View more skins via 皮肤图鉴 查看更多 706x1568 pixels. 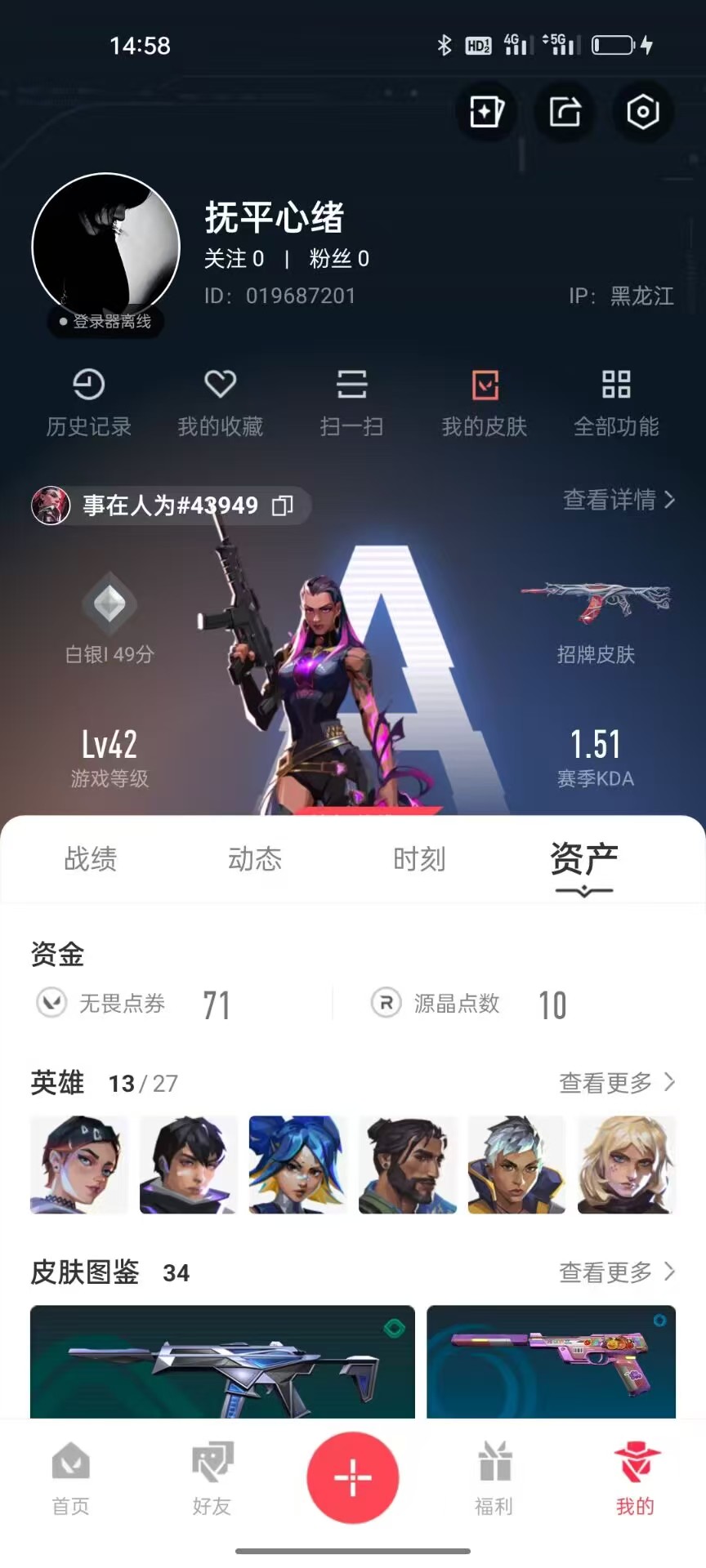617,1272
